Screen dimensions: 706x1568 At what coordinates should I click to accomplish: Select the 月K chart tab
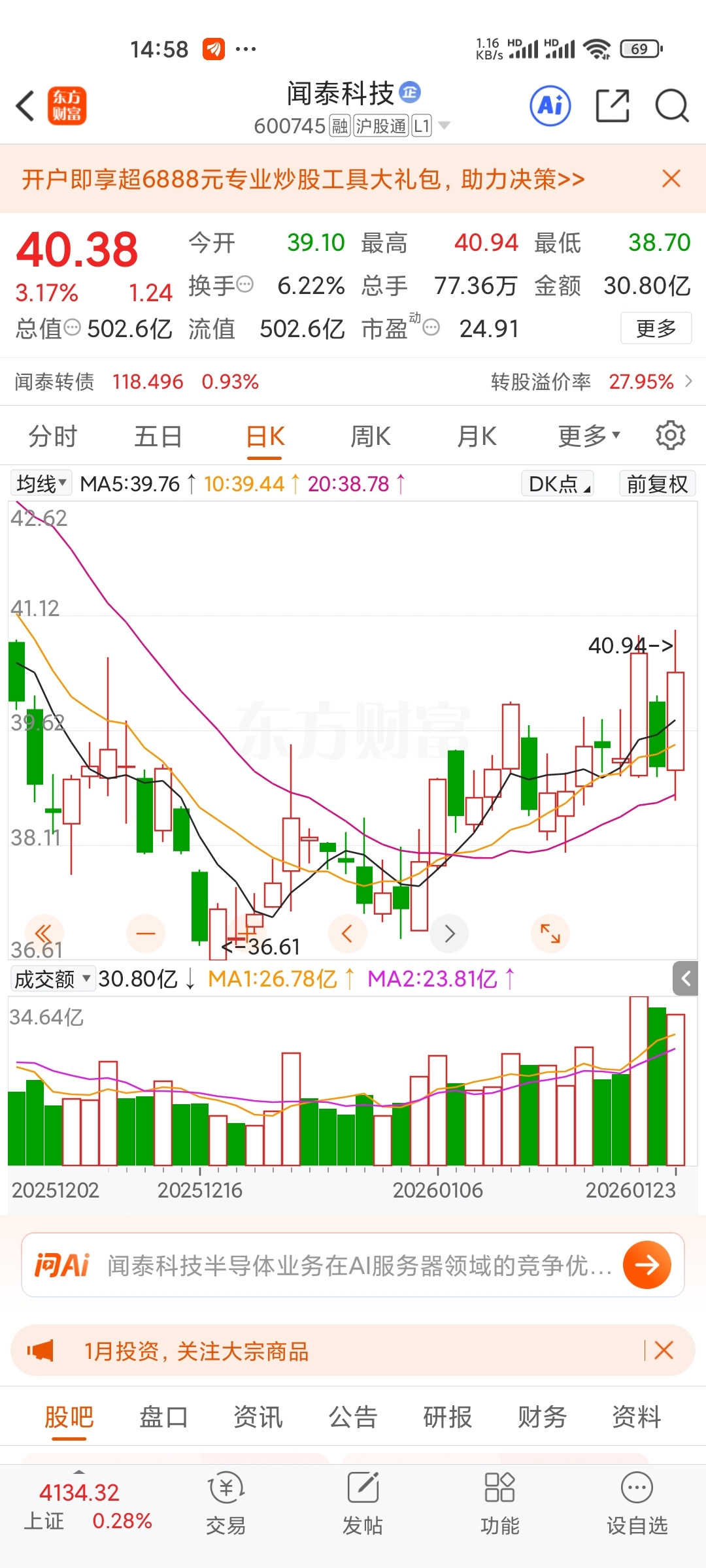point(477,436)
